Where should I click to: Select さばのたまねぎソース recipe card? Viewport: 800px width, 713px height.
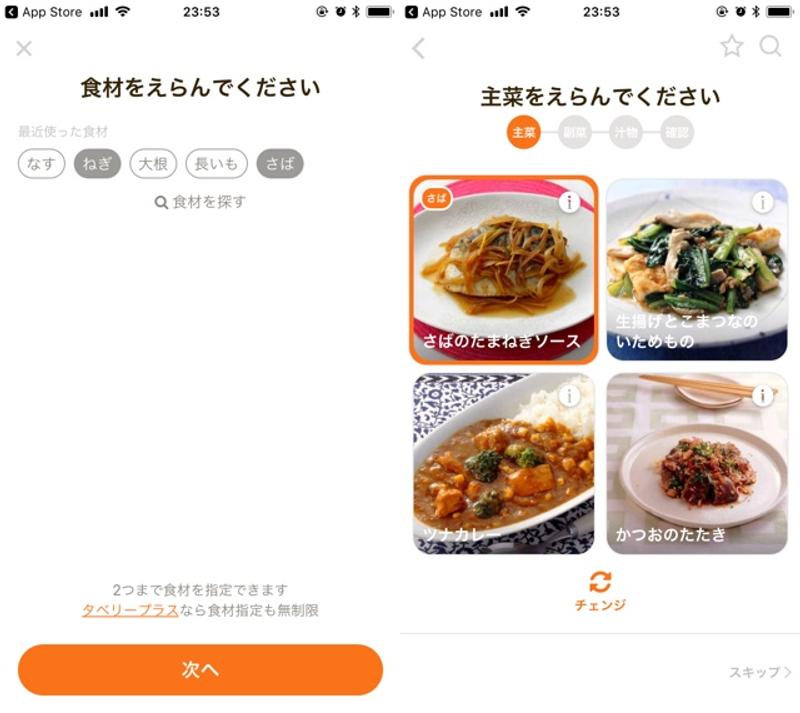503,270
